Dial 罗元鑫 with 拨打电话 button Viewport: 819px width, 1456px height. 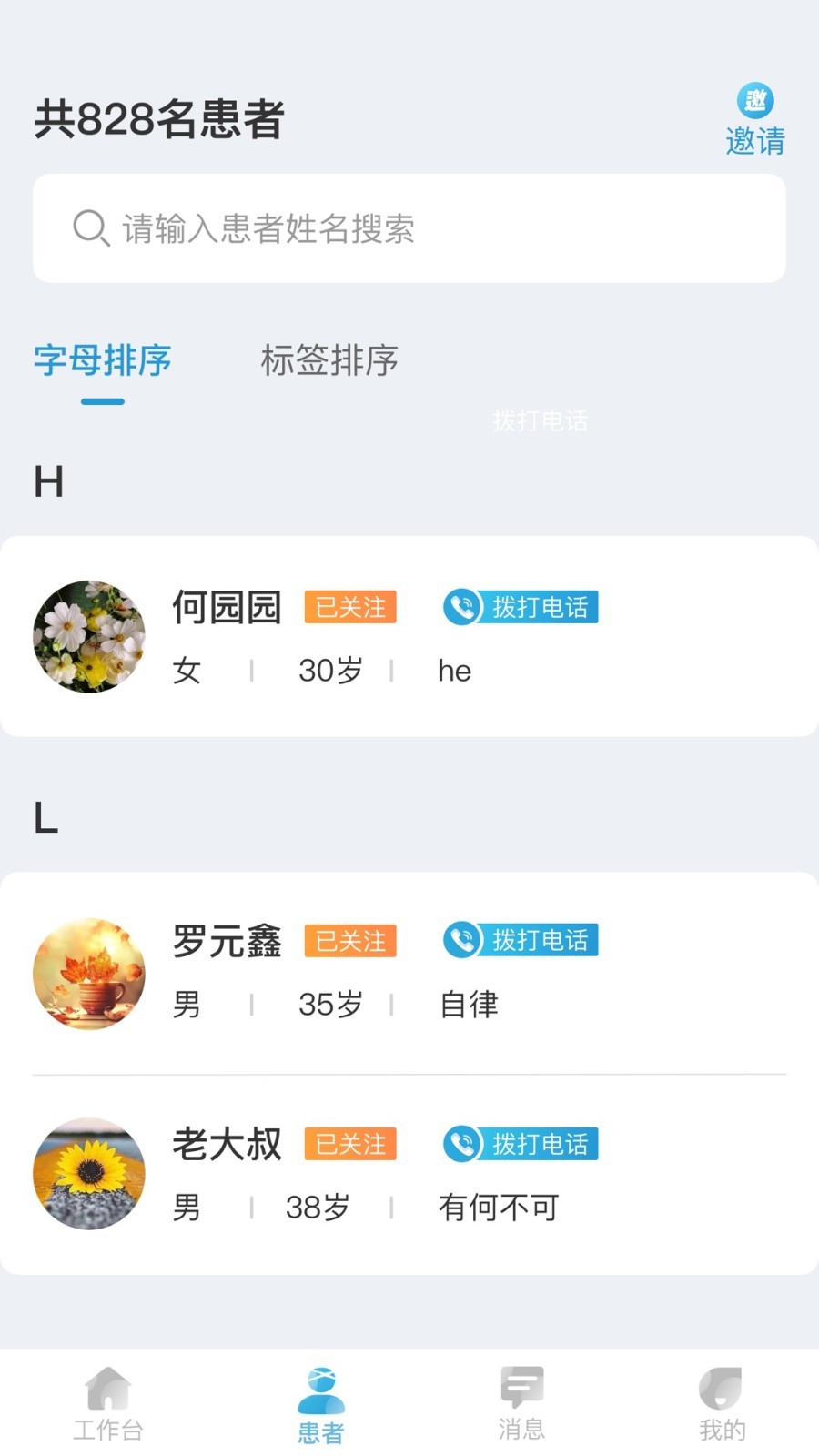[521, 940]
